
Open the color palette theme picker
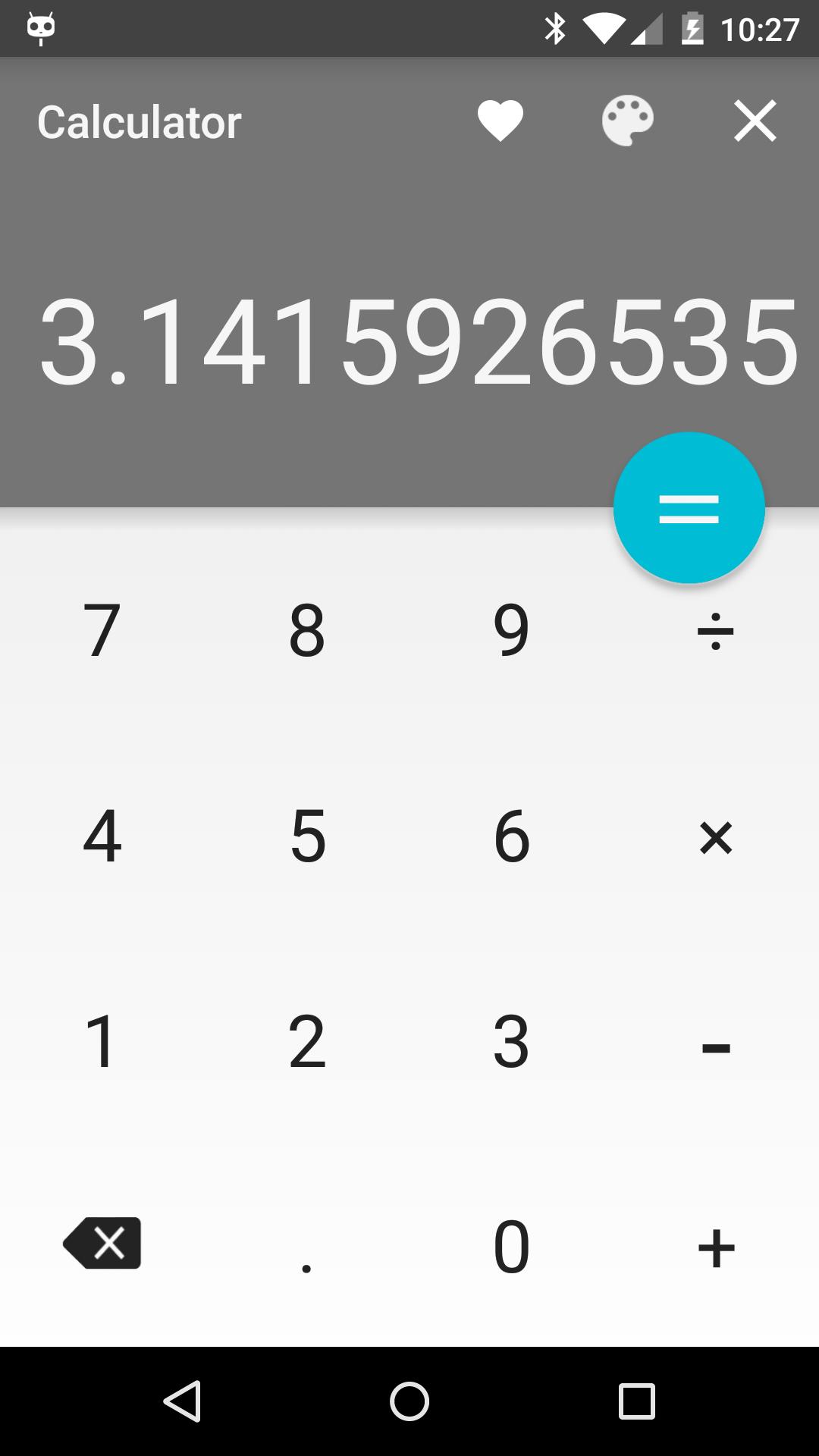click(x=627, y=121)
